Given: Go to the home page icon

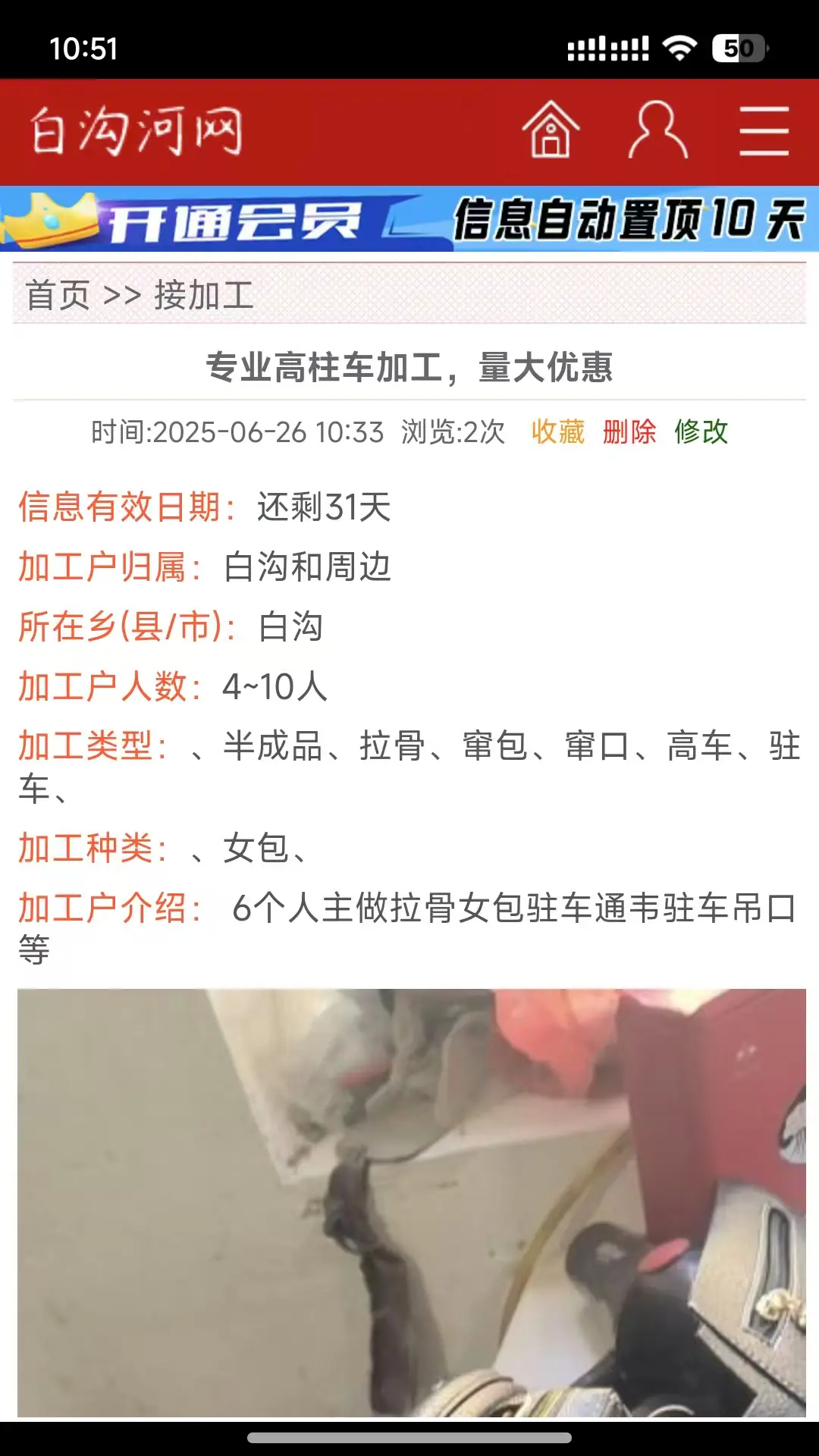Looking at the screenshot, I should click(x=551, y=130).
